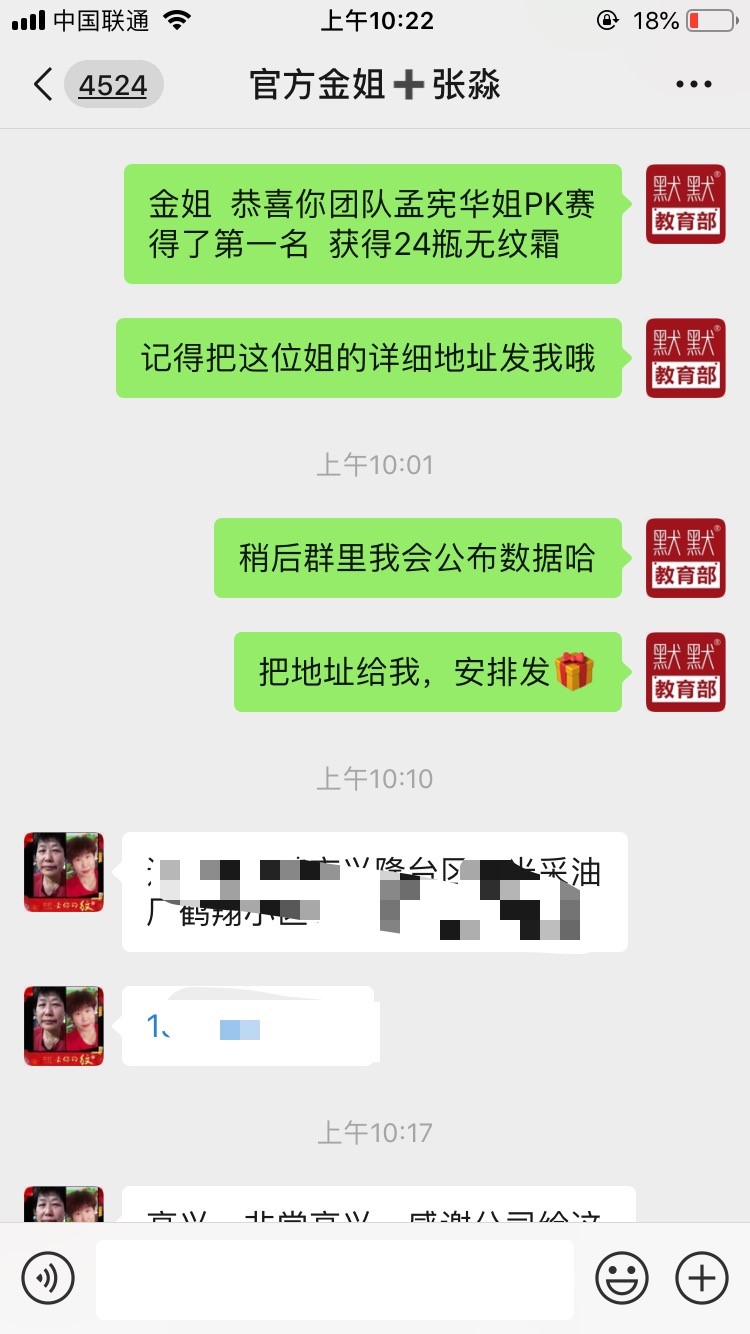The image size is (750, 1334).
Task: Tap the message text input field
Action: click(x=335, y=1277)
